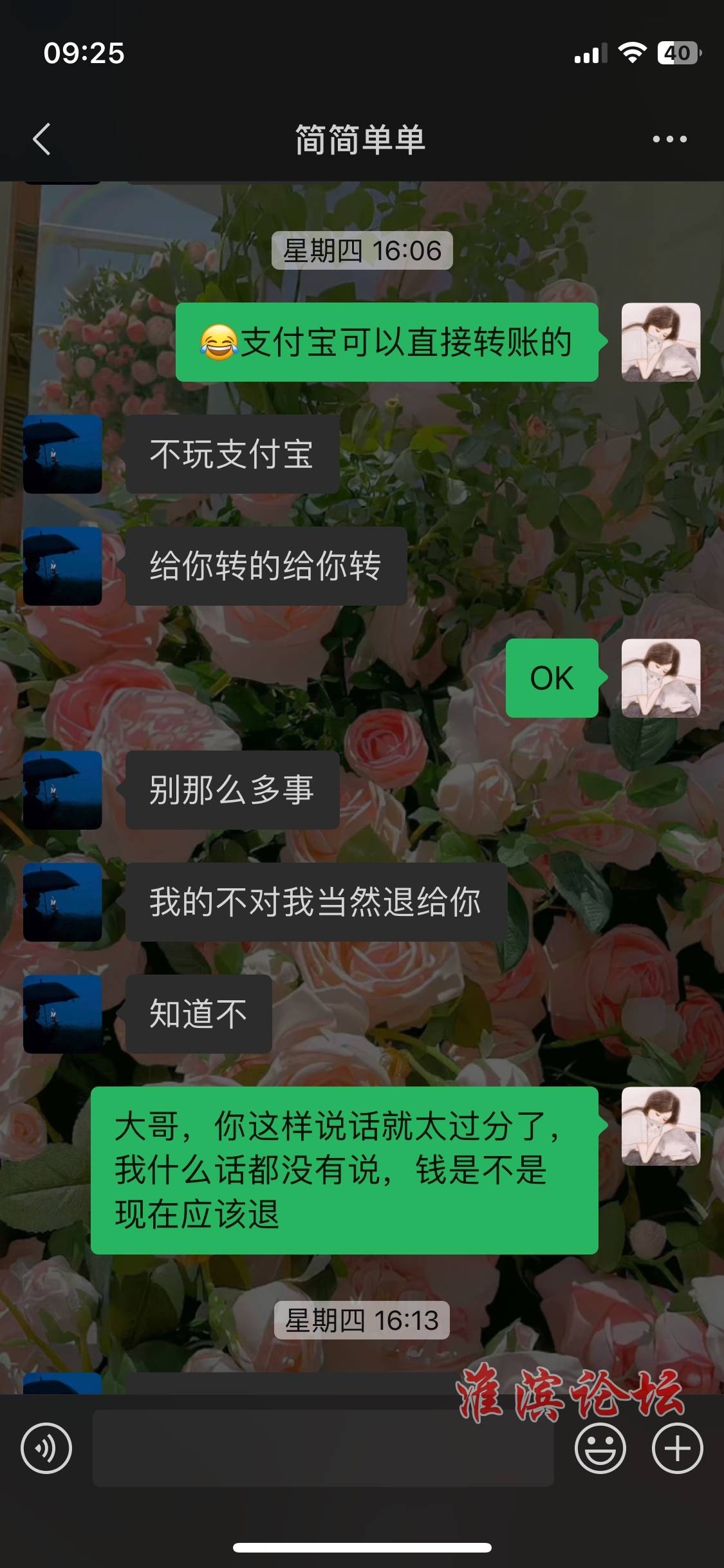Open the plus attachments menu
This screenshot has height=1568, width=724.
pos(677,1448)
